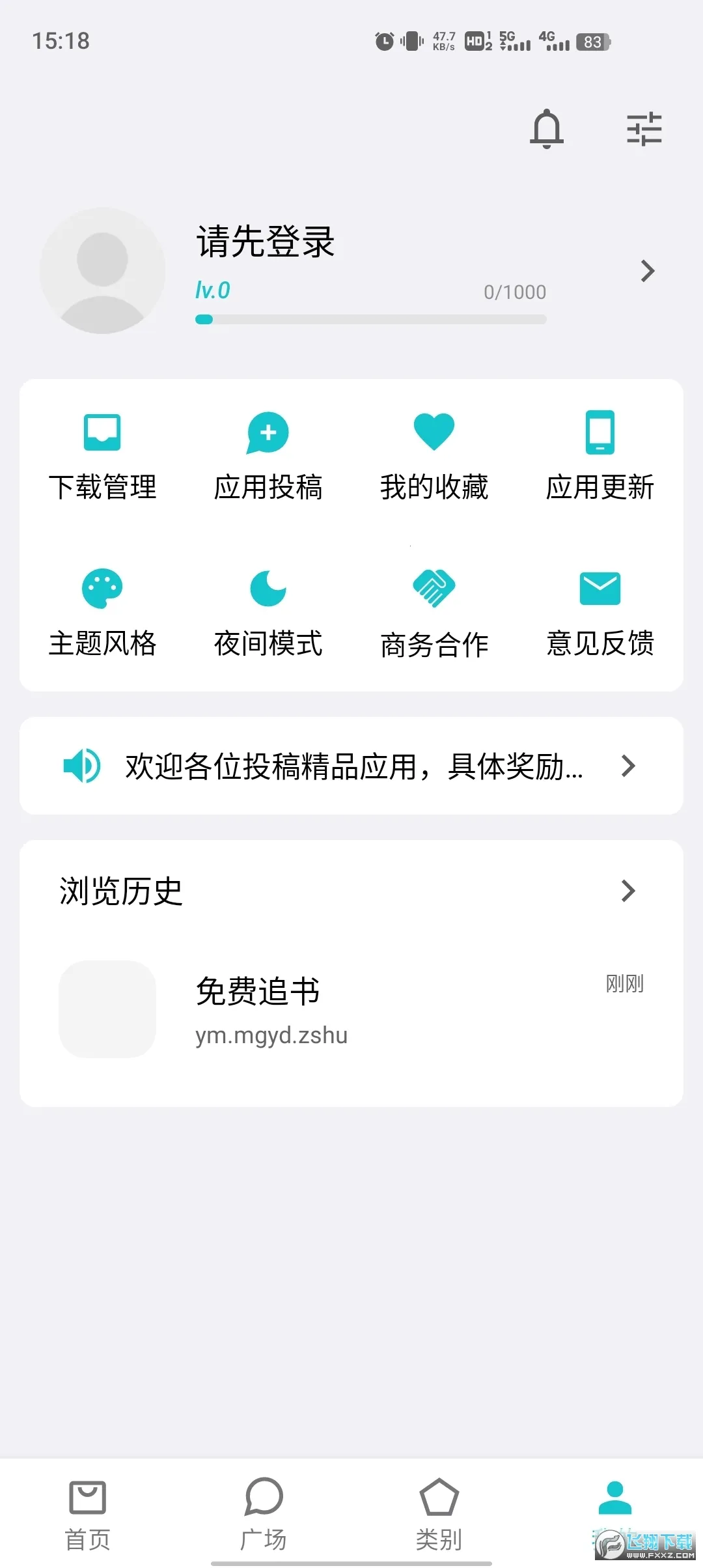Open 我的收藏 favorites
The height and width of the screenshot is (1568, 703).
pyautogui.click(x=434, y=456)
